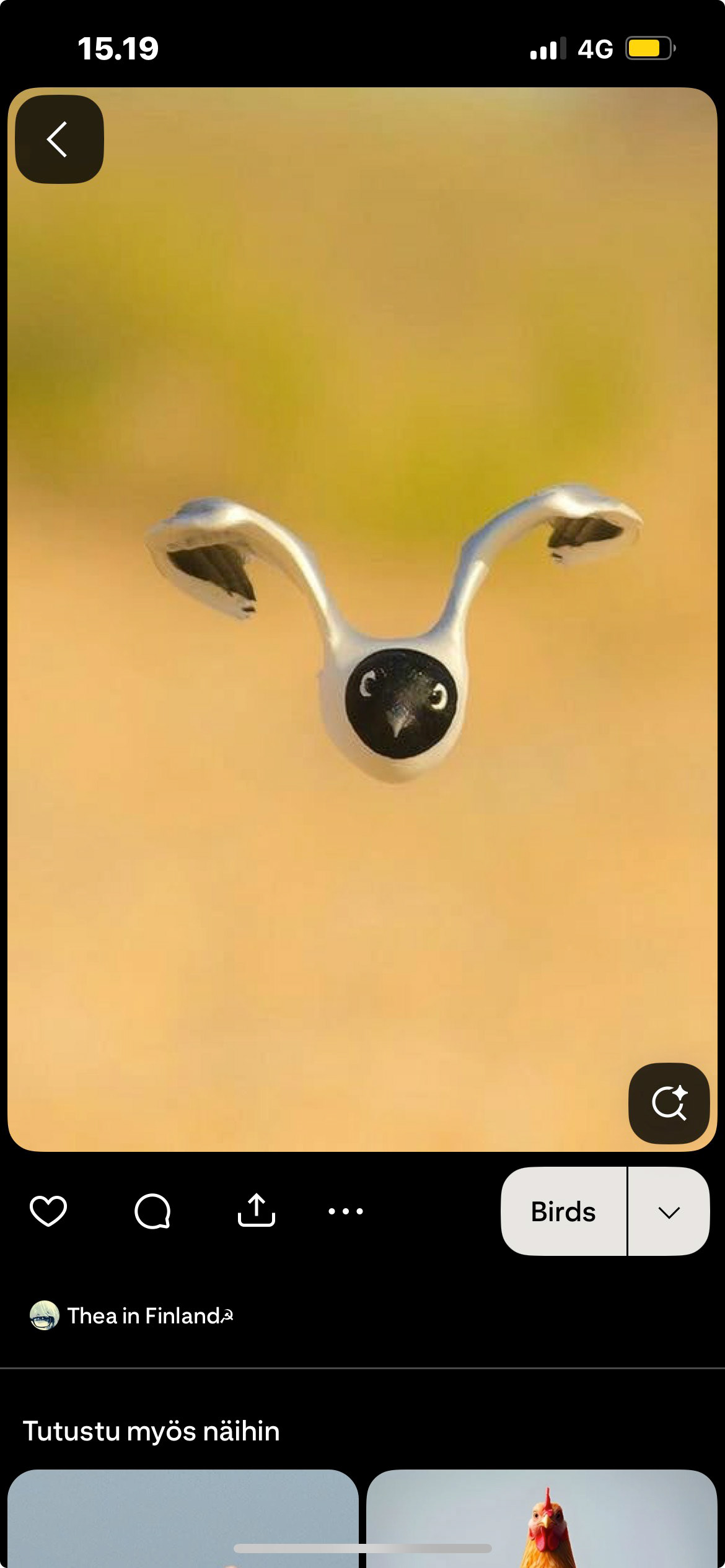Open visual search on the bird image
The image size is (725, 1568).
pyautogui.click(x=669, y=1103)
